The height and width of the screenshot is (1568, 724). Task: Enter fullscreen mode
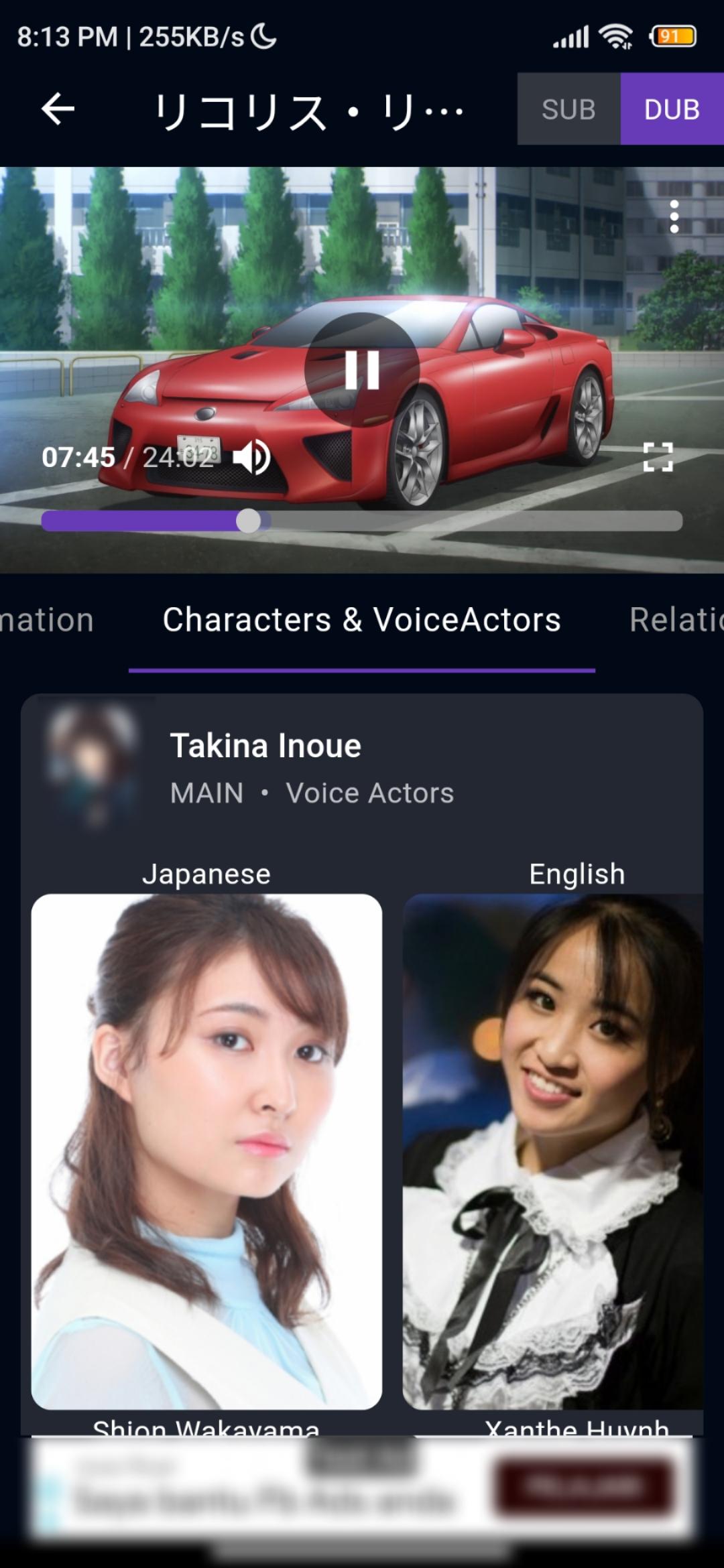coord(658,457)
